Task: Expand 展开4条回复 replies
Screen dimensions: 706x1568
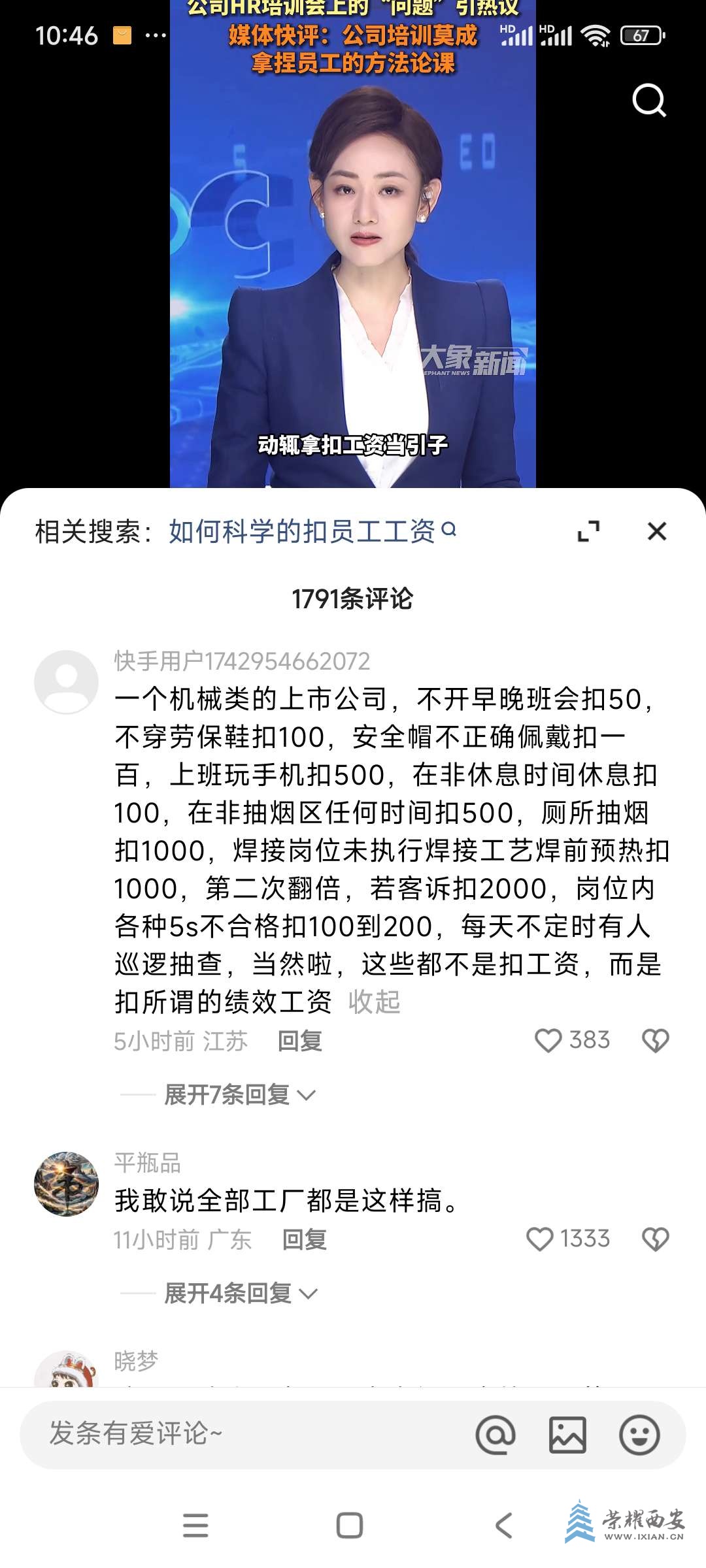Action: point(240,1293)
